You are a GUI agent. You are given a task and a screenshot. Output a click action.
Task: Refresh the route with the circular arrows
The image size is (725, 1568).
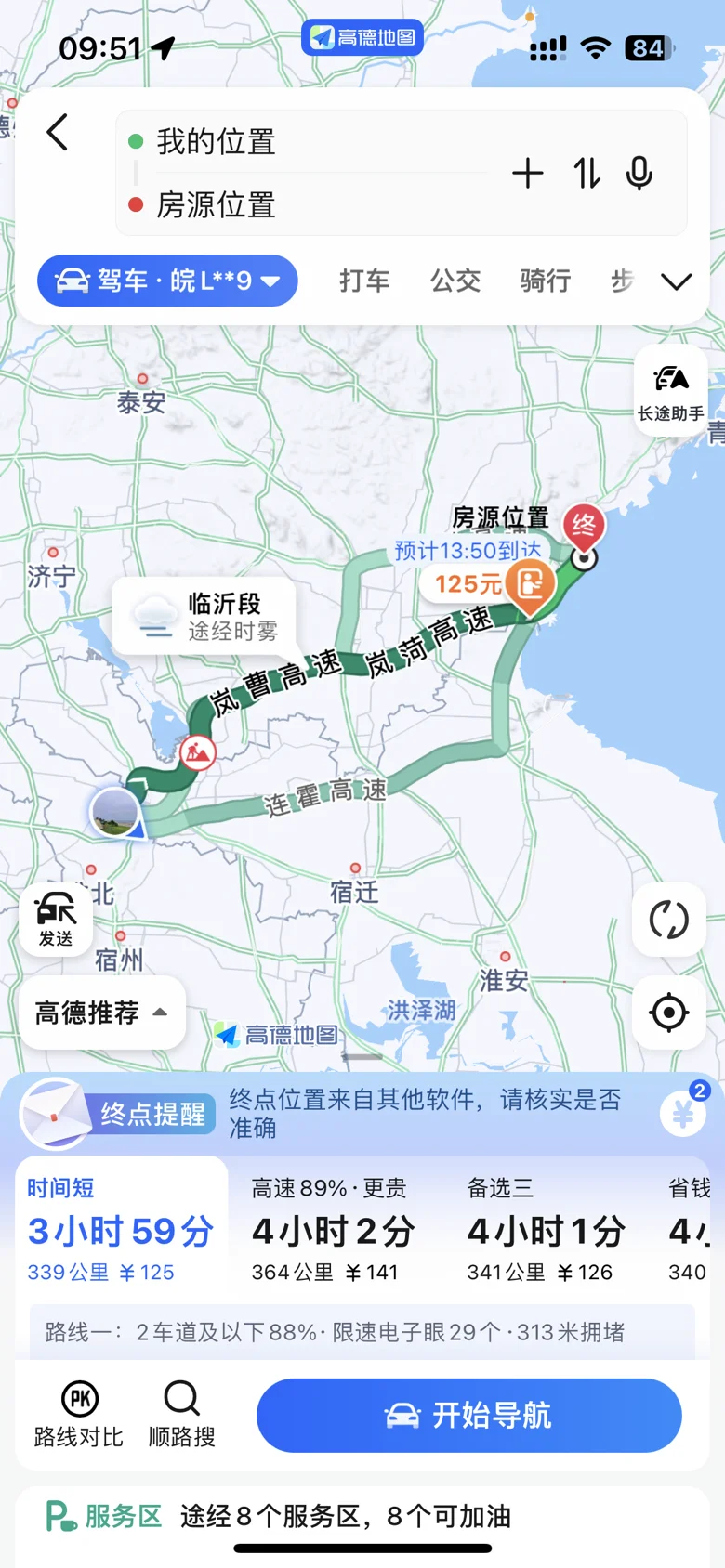[669, 920]
